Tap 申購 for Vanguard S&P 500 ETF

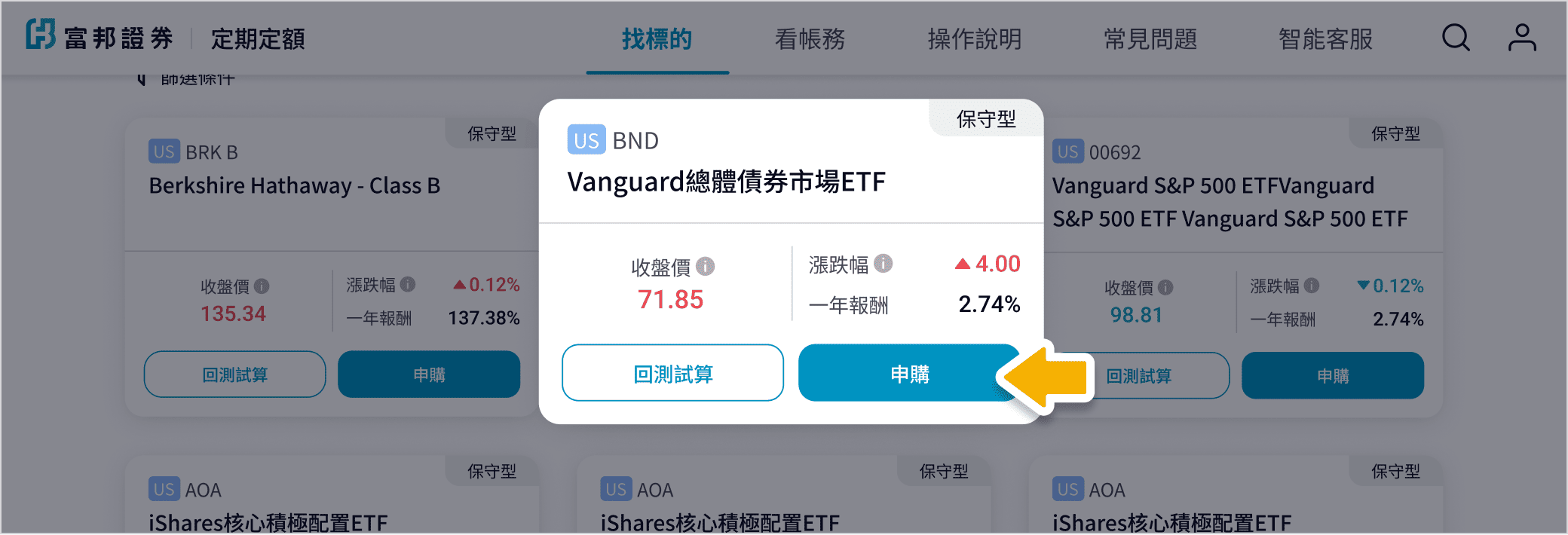pos(1332,376)
